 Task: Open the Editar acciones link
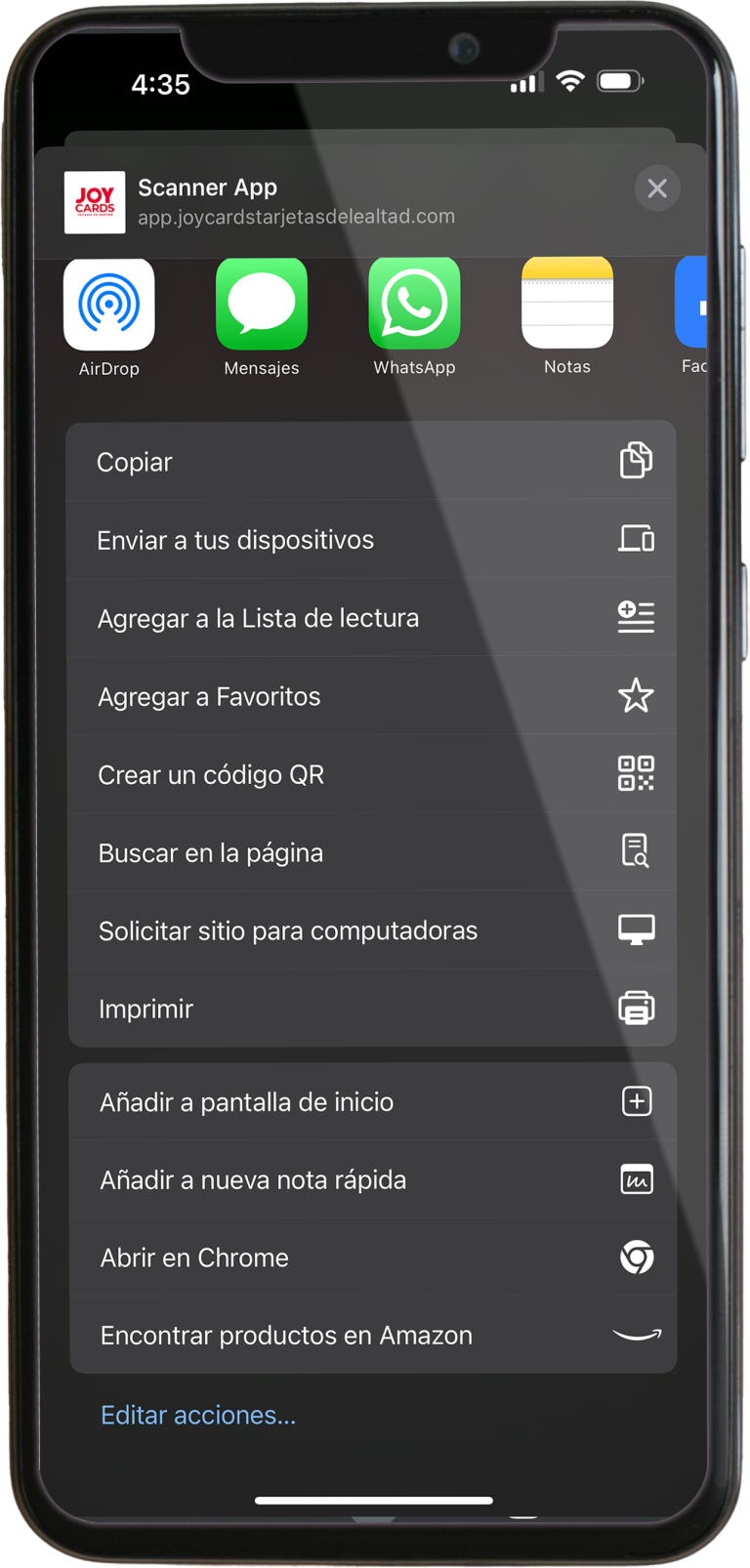198,1415
